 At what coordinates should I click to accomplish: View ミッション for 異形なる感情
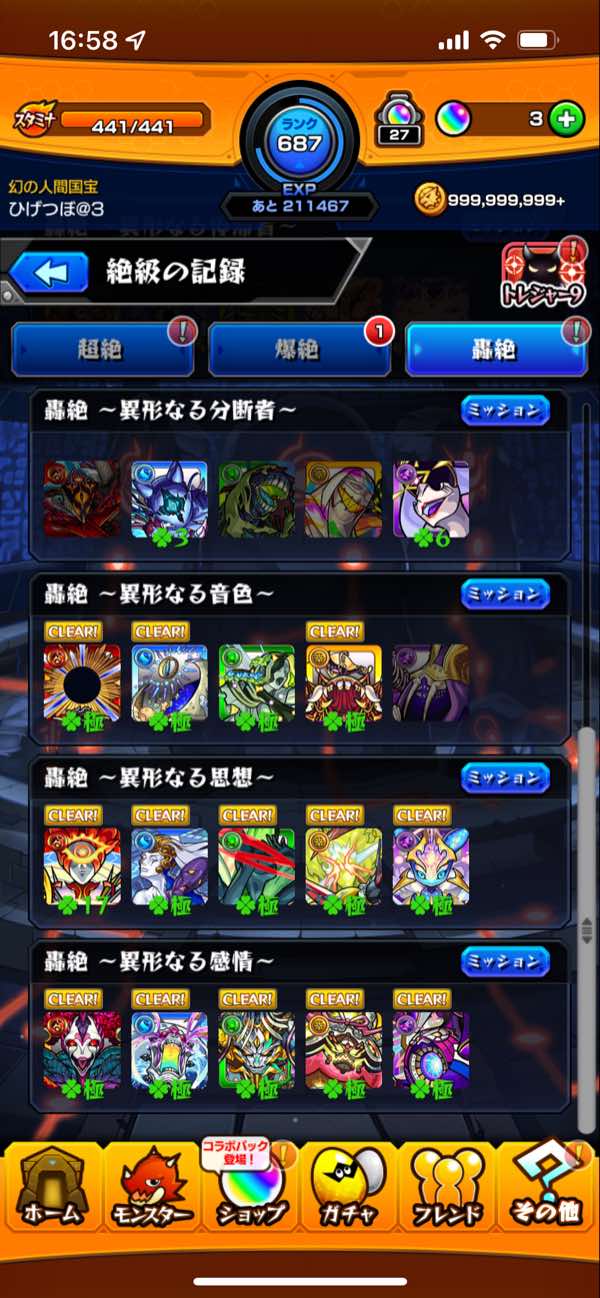[505, 961]
